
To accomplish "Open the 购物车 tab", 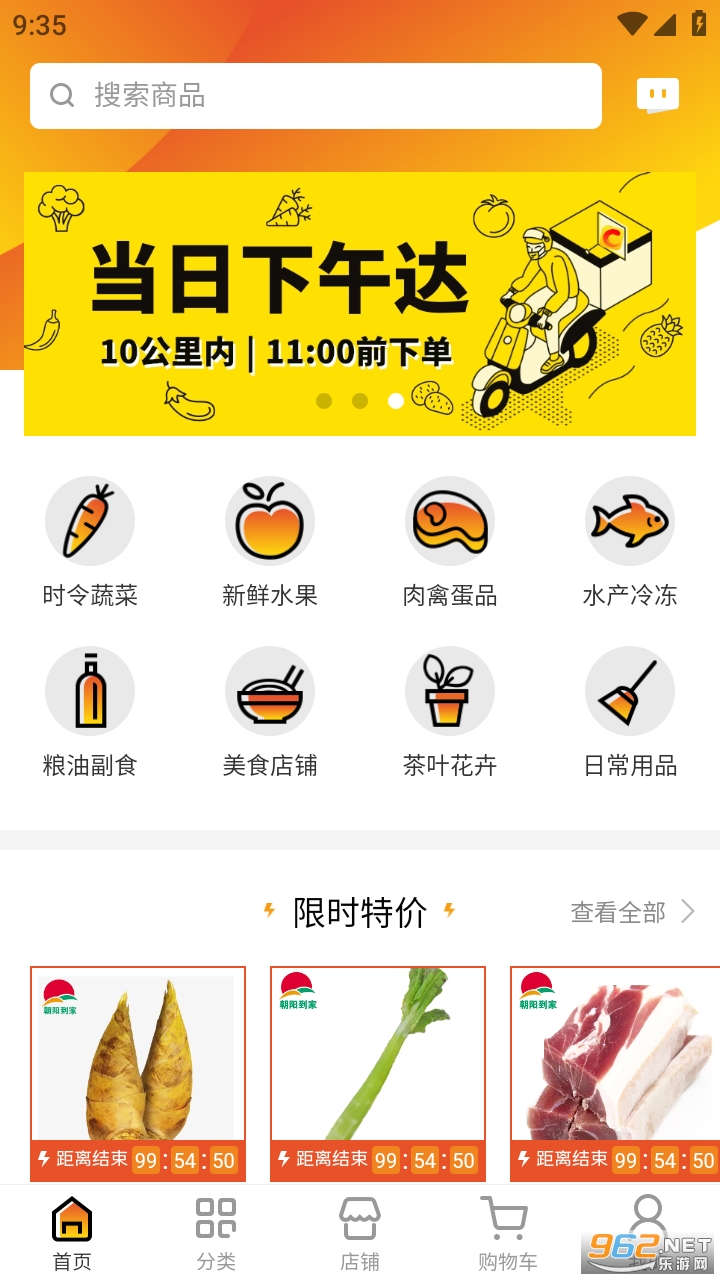I will tap(506, 1234).
